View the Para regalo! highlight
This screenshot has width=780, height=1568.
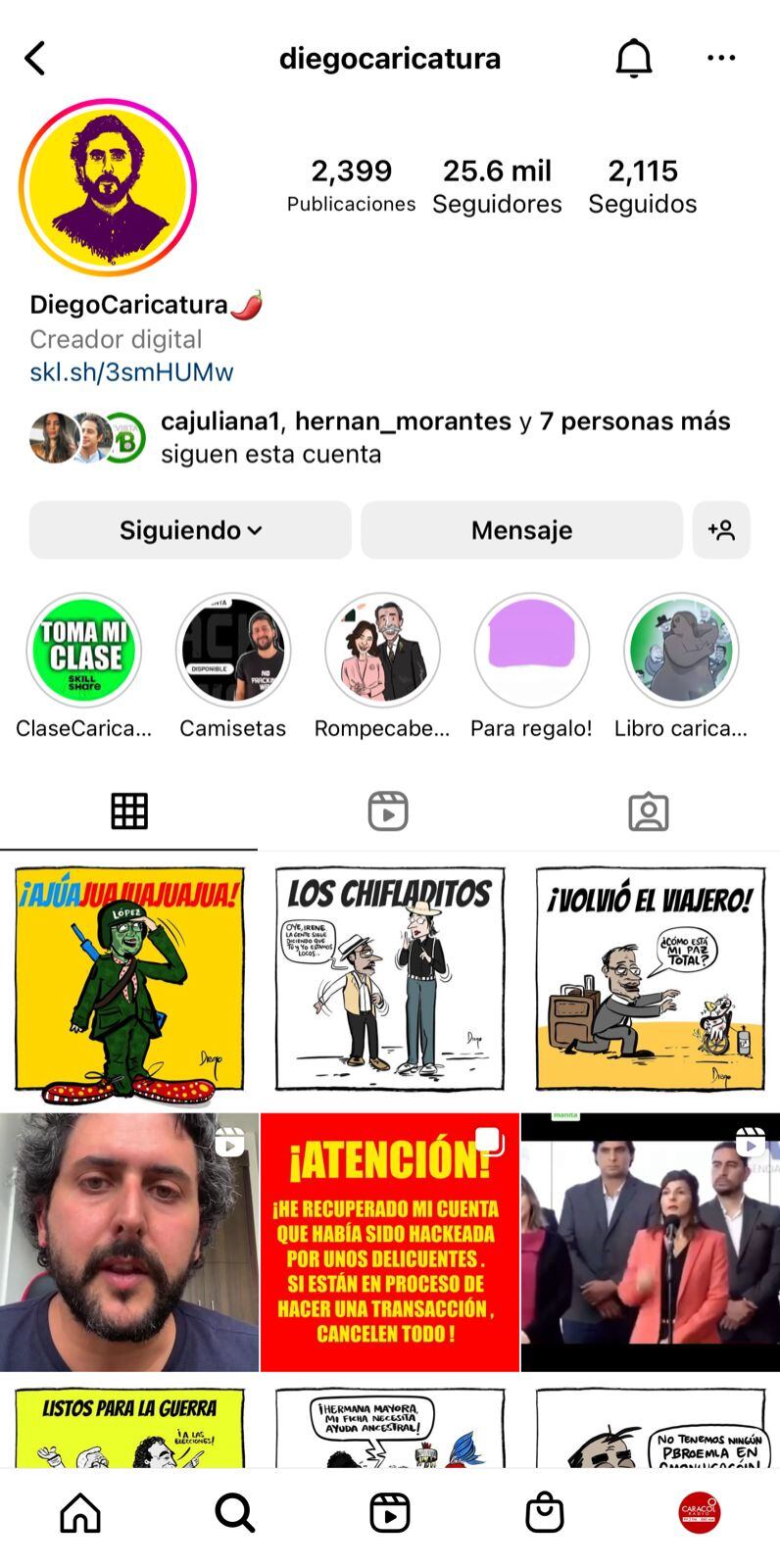tap(531, 650)
